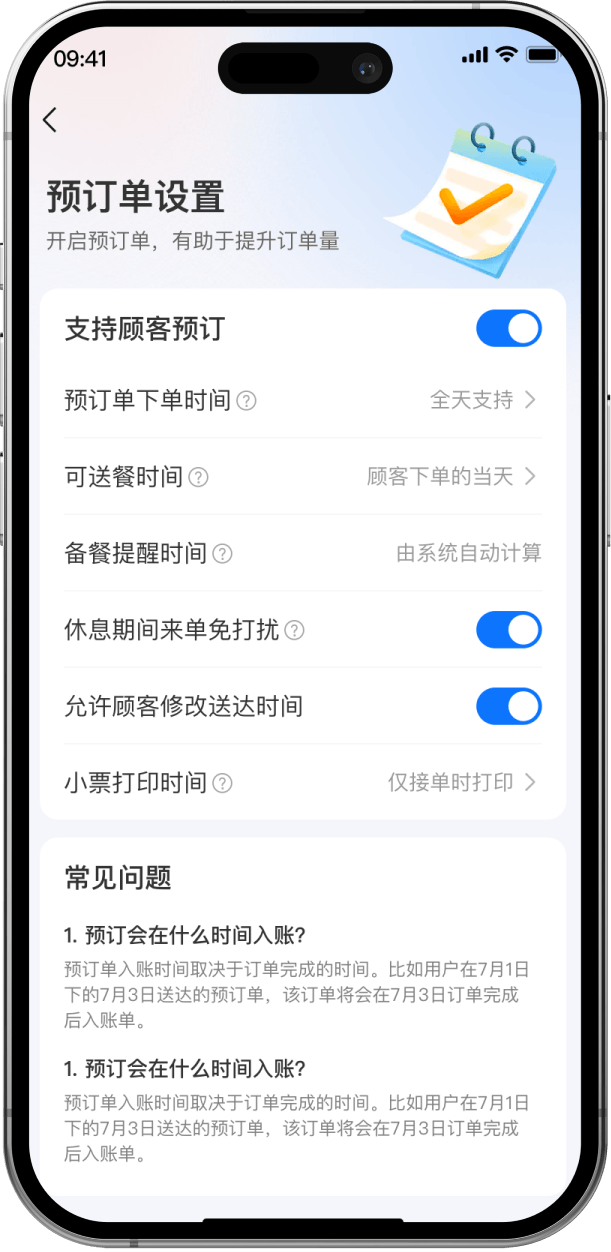Show help for 休息期间来单免打扰

(294, 631)
